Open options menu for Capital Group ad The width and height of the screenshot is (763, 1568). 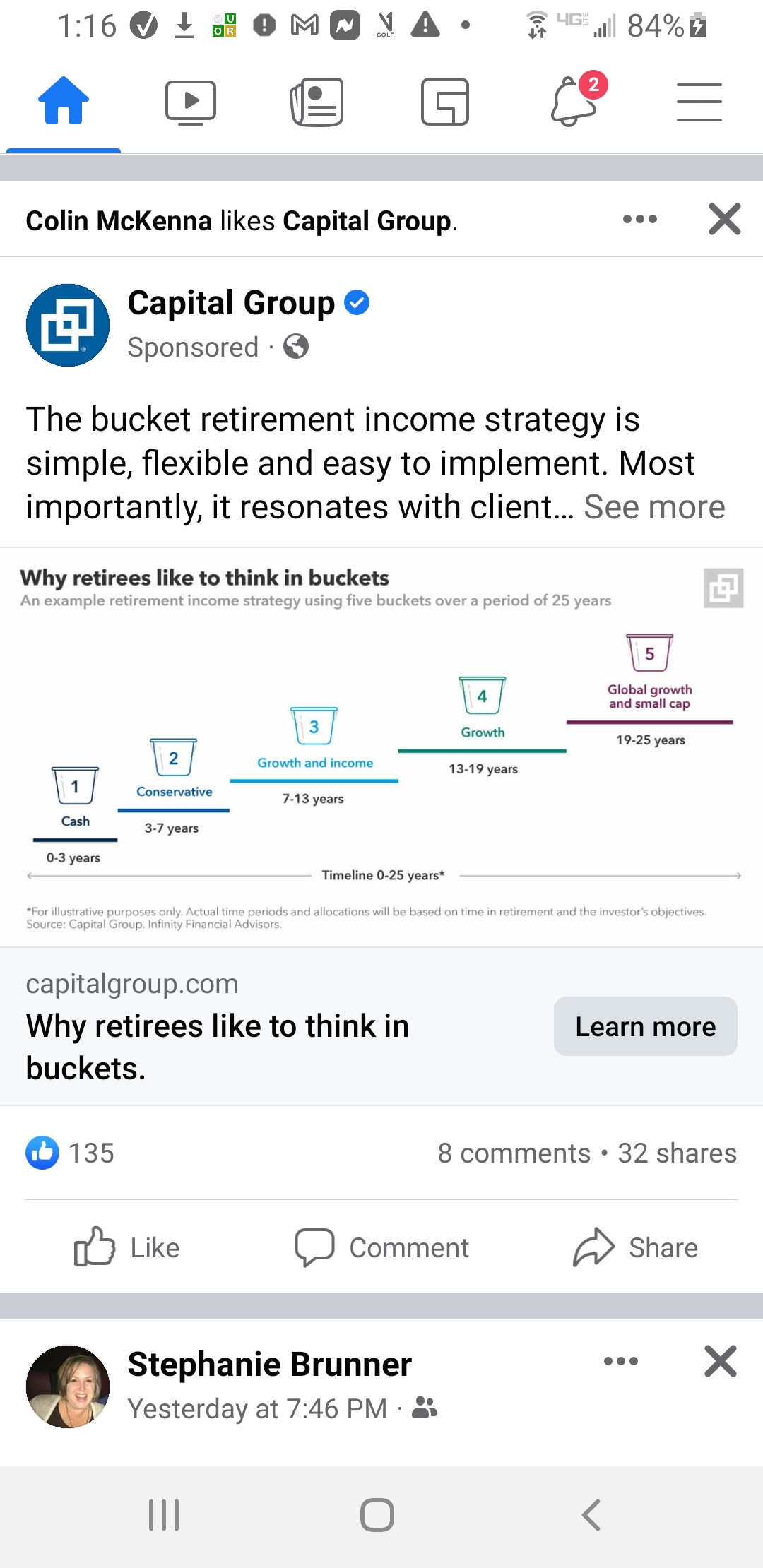click(x=640, y=219)
